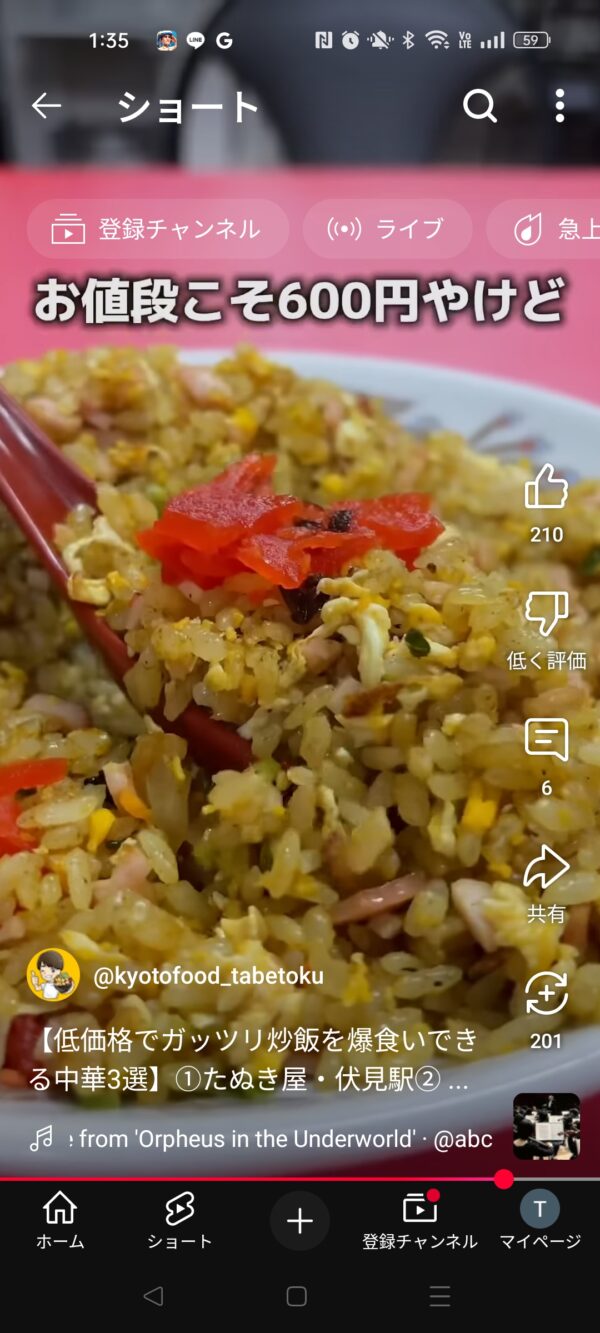Open the three-dot overflow menu
The width and height of the screenshot is (600, 1333).
(560, 105)
